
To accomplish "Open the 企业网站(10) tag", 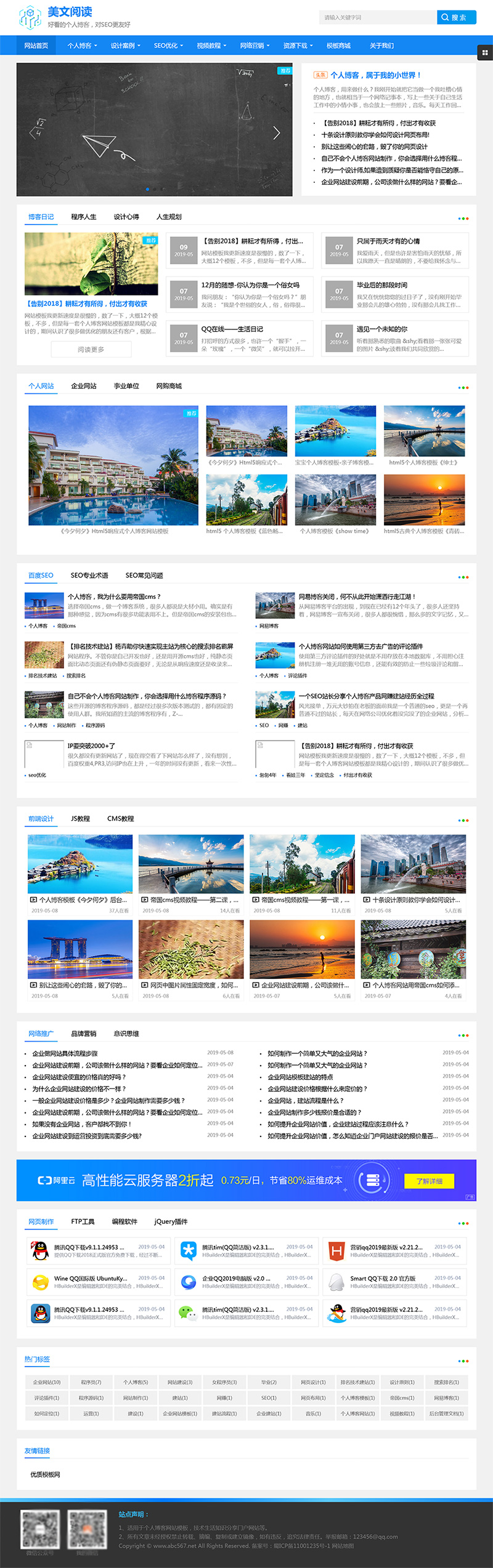I will (47, 1382).
